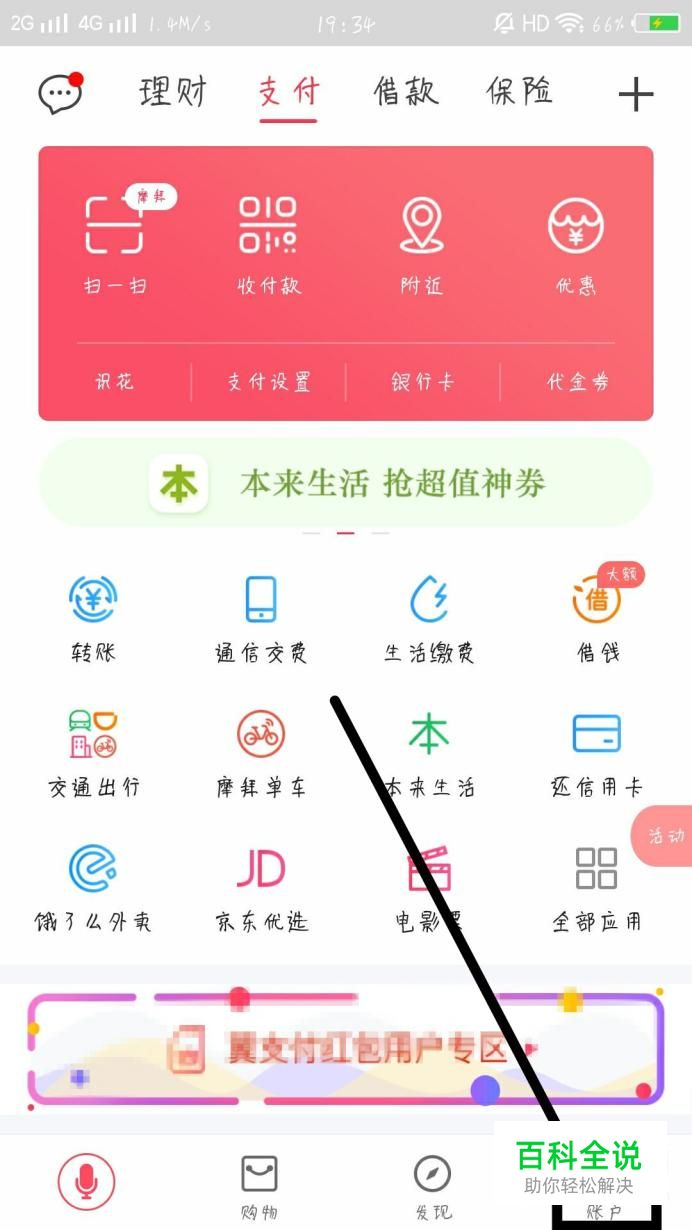The width and height of the screenshot is (692, 1230).
Task: Open the messages chat bubble icon
Action: point(60,93)
